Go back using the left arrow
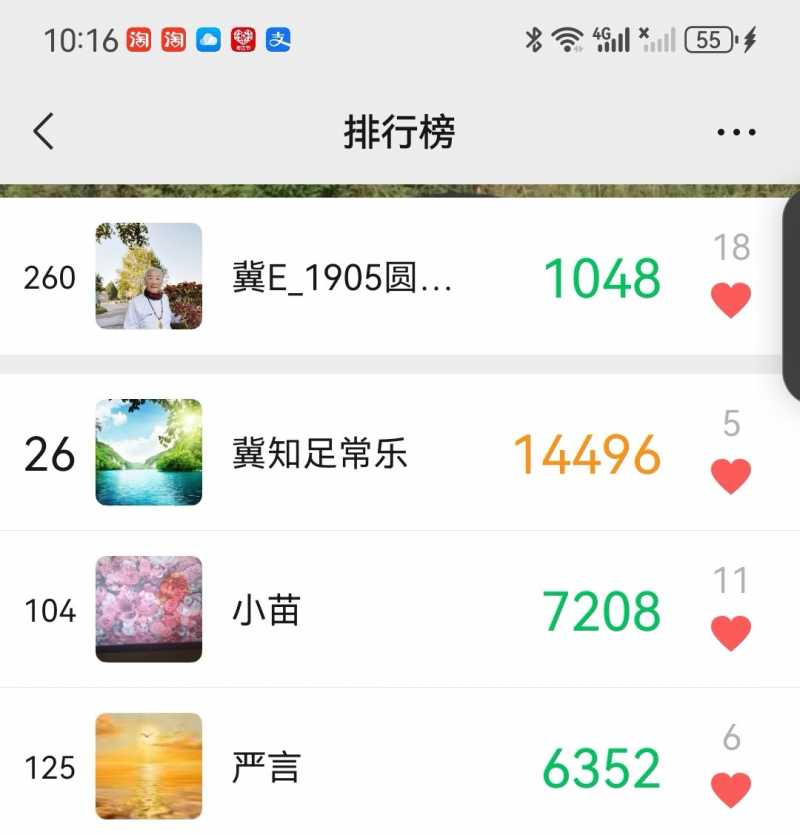Screen dimensions: 800x835 coord(42,130)
